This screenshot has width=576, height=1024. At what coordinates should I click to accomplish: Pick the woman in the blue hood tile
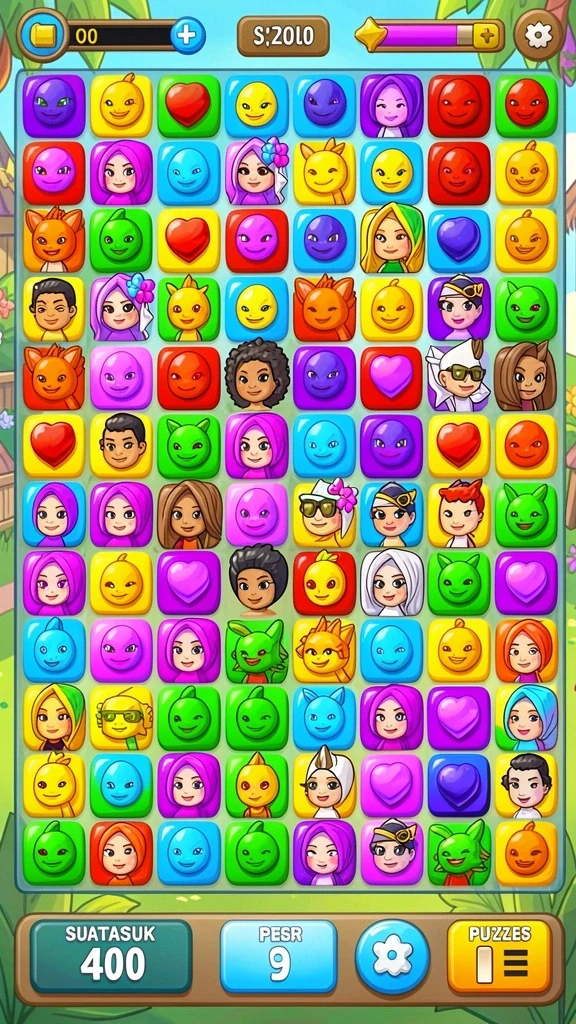coord(527,718)
